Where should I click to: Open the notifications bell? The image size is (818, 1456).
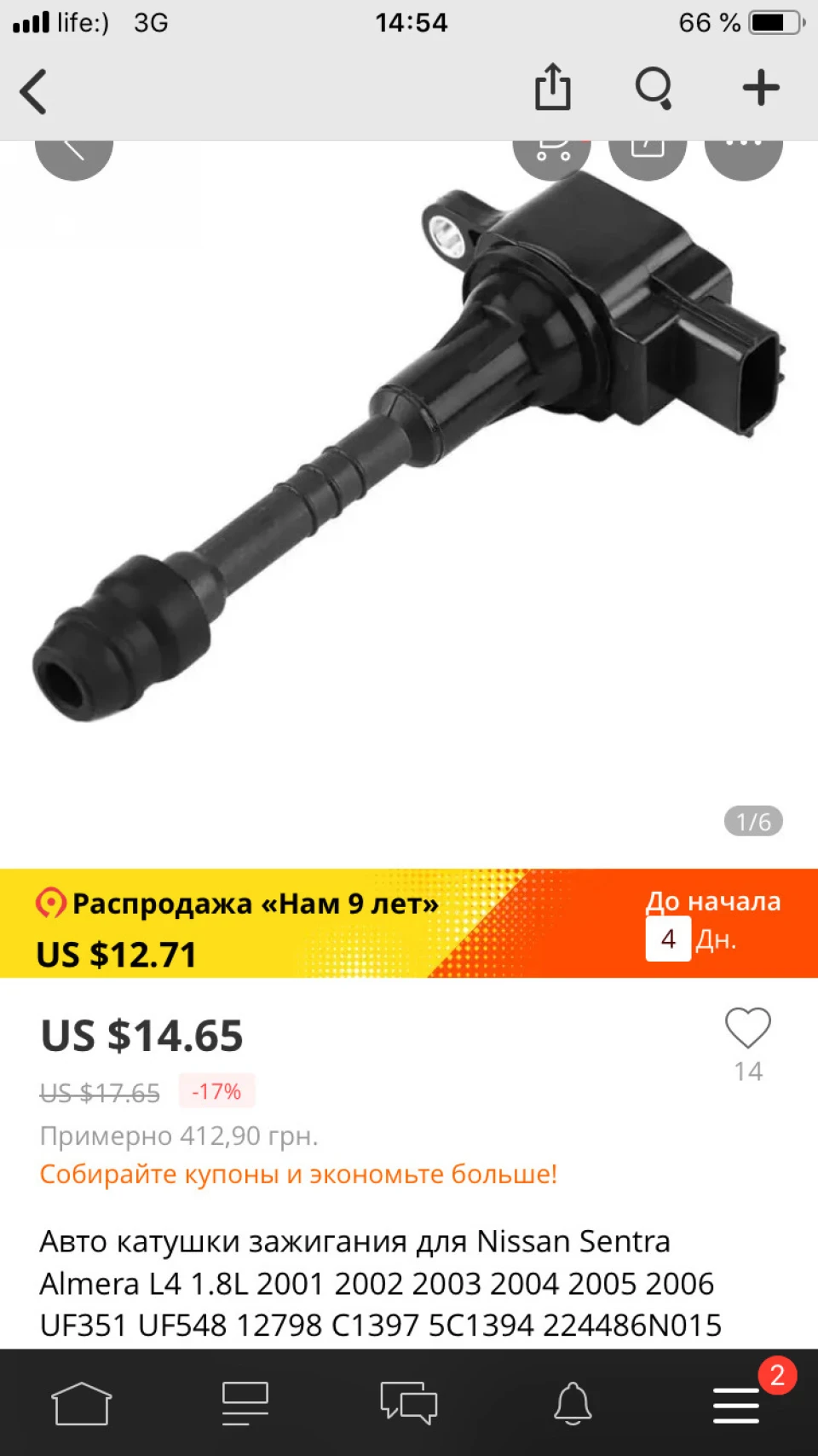coord(573,1403)
